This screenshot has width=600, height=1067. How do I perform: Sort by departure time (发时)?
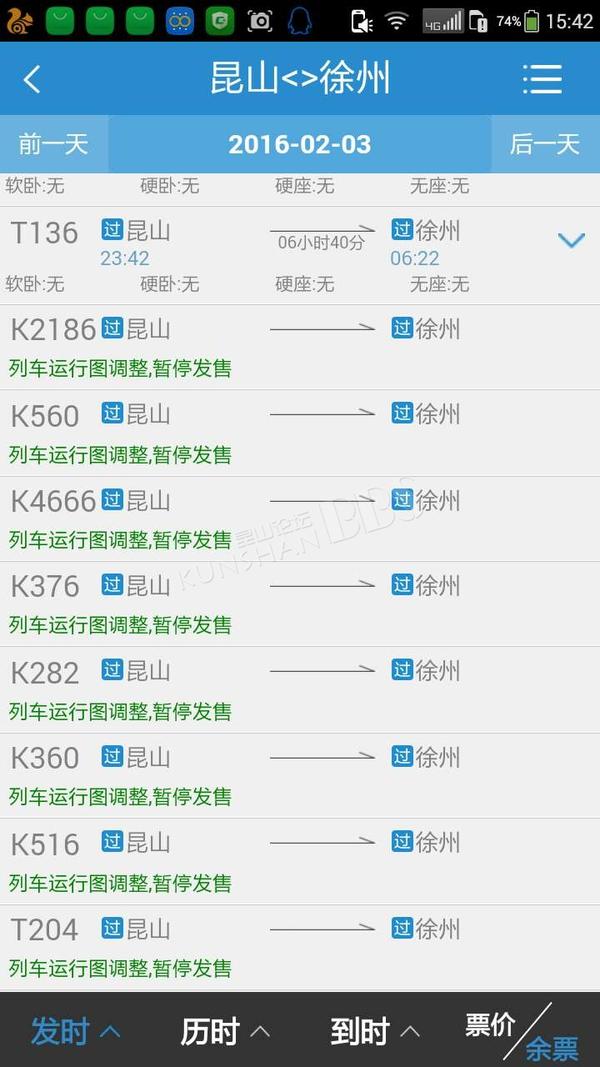click(x=76, y=1032)
